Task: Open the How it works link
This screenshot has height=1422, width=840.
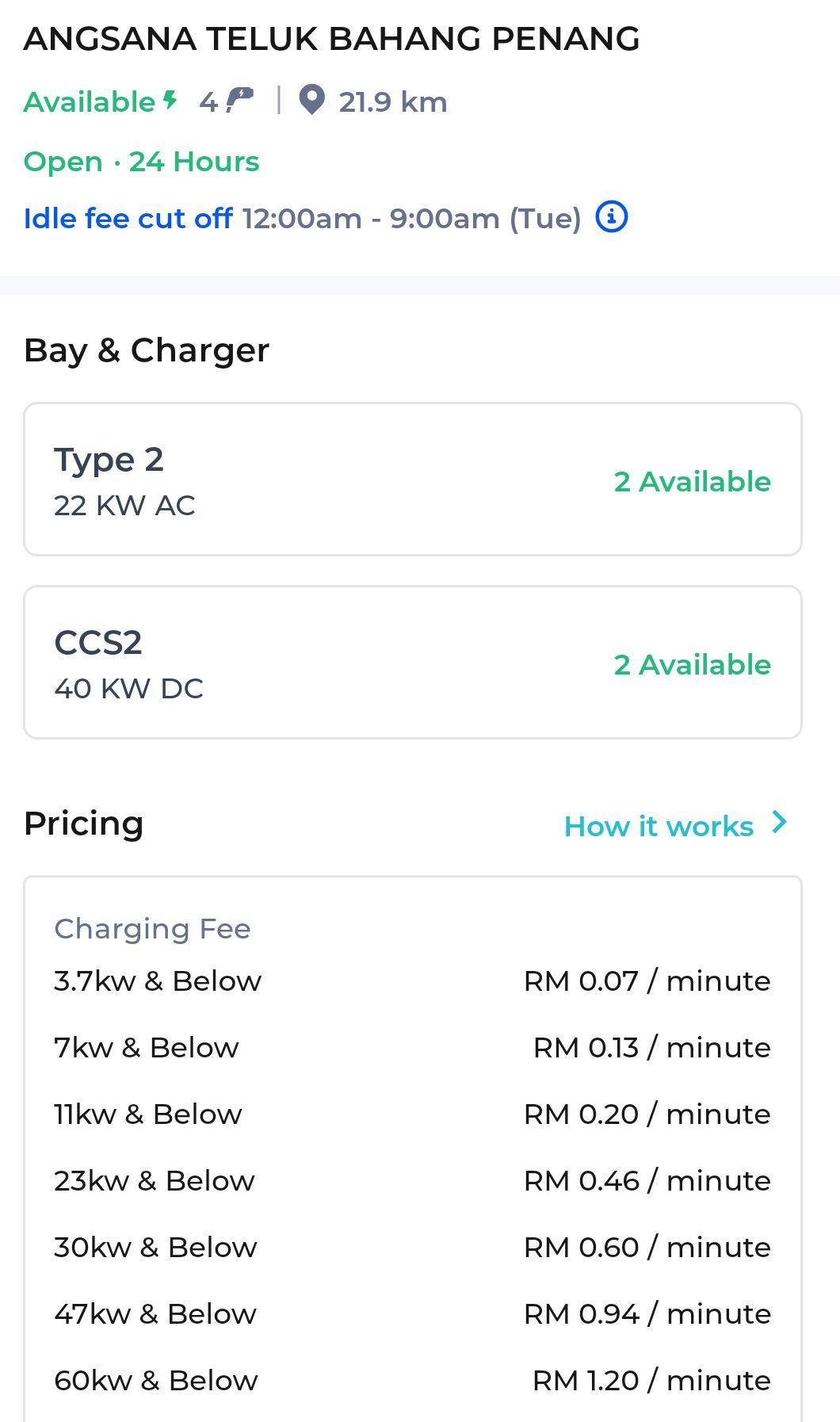Action: (x=658, y=825)
